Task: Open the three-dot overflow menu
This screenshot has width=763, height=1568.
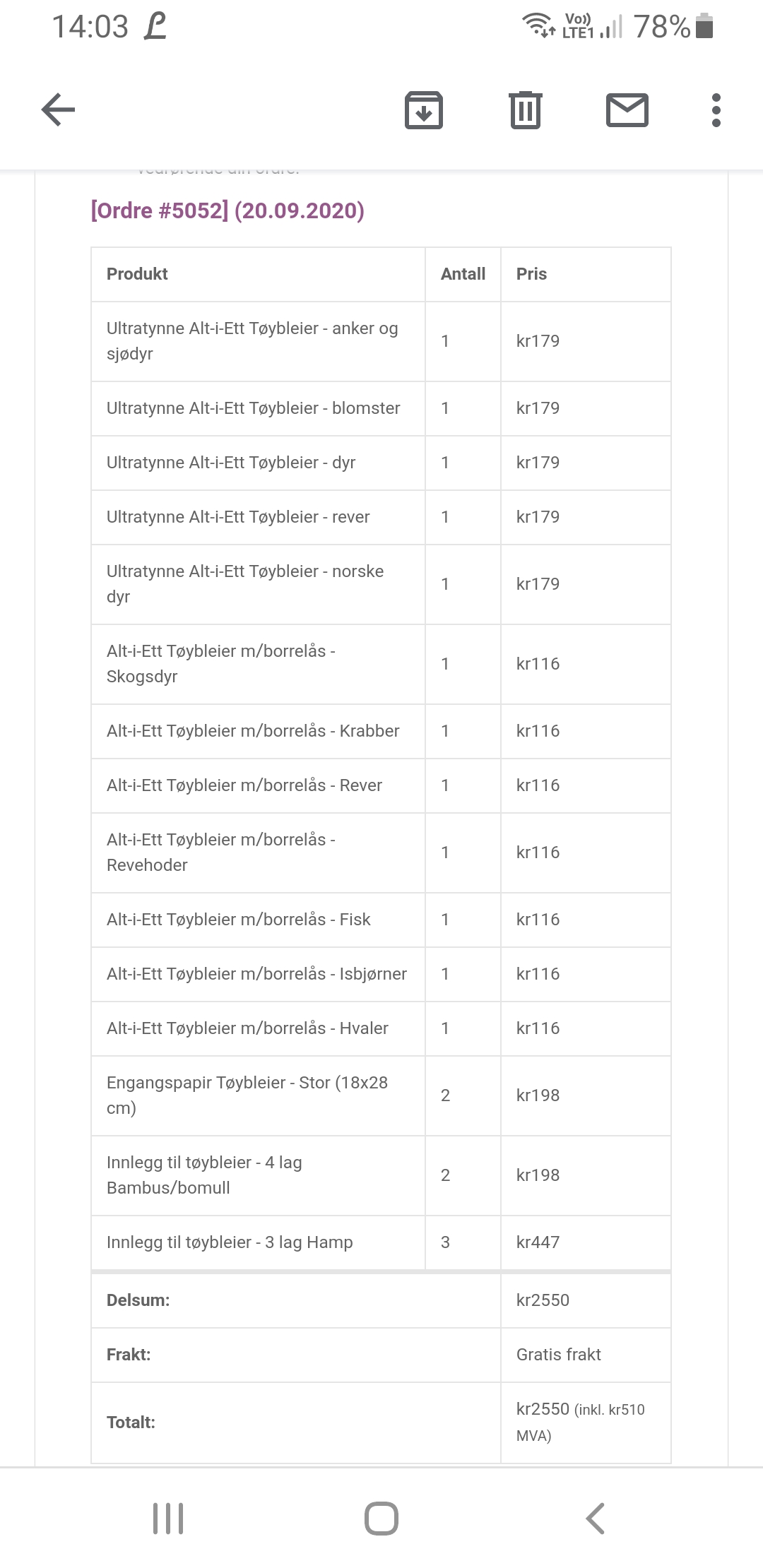Action: point(716,110)
